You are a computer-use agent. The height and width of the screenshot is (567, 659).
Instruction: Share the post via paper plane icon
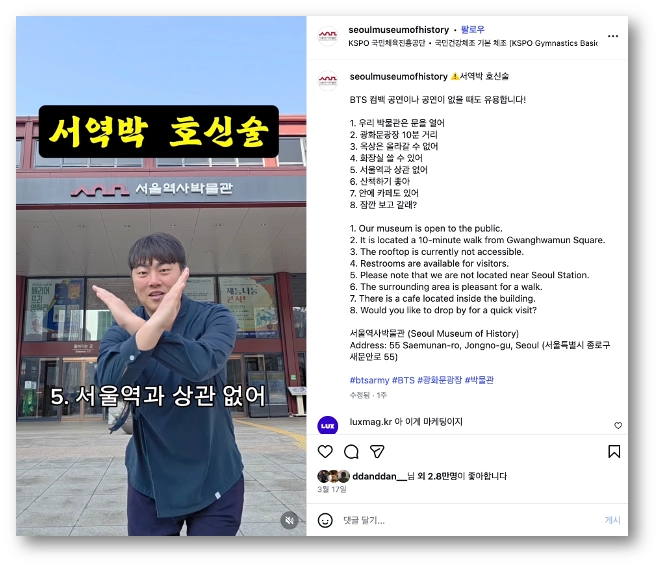(x=376, y=452)
